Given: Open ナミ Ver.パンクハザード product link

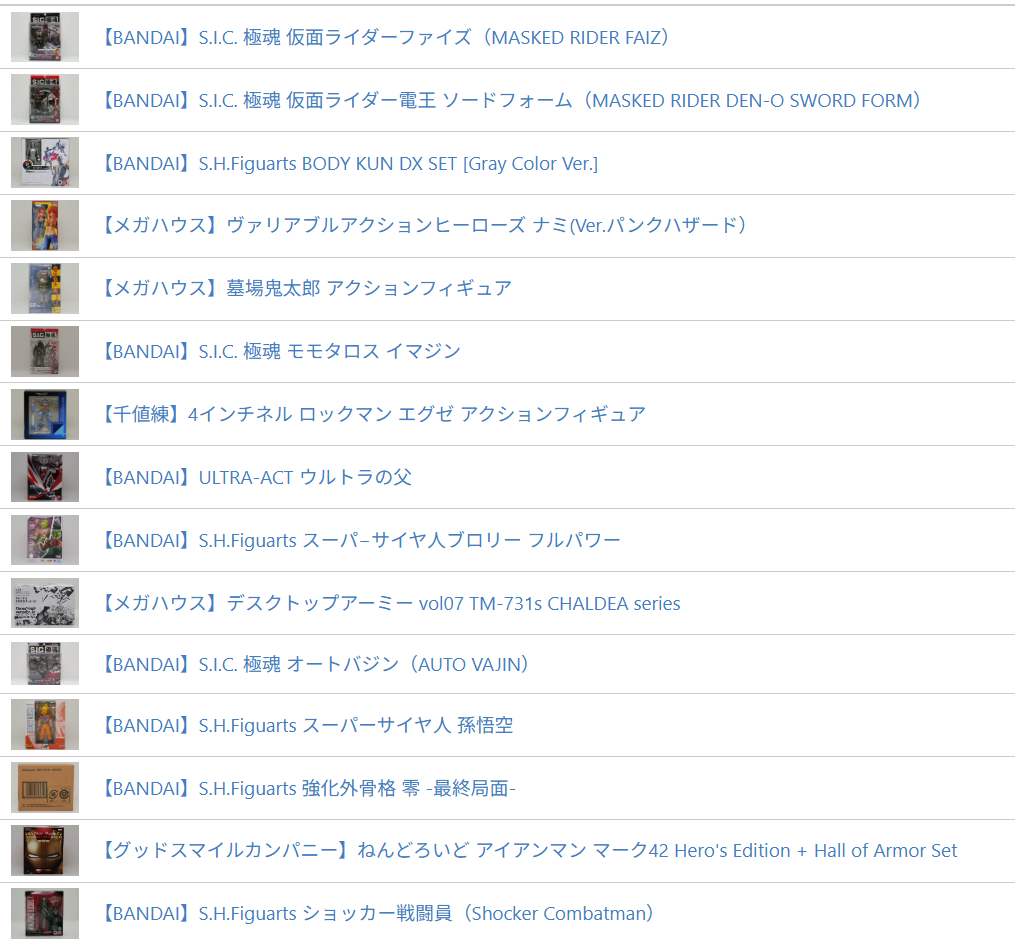Looking at the screenshot, I should [x=423, y=226].
